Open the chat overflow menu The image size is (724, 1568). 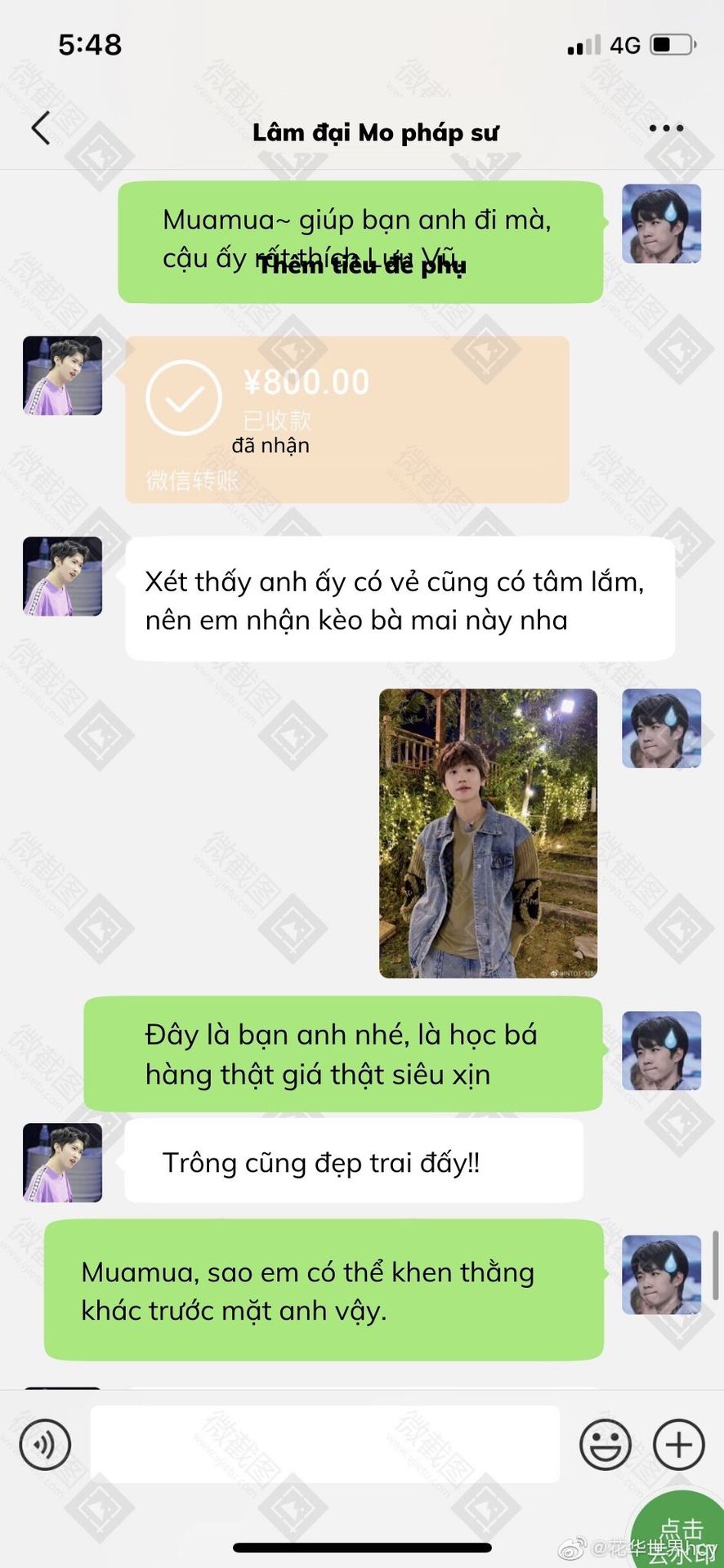tap(665, 128)
